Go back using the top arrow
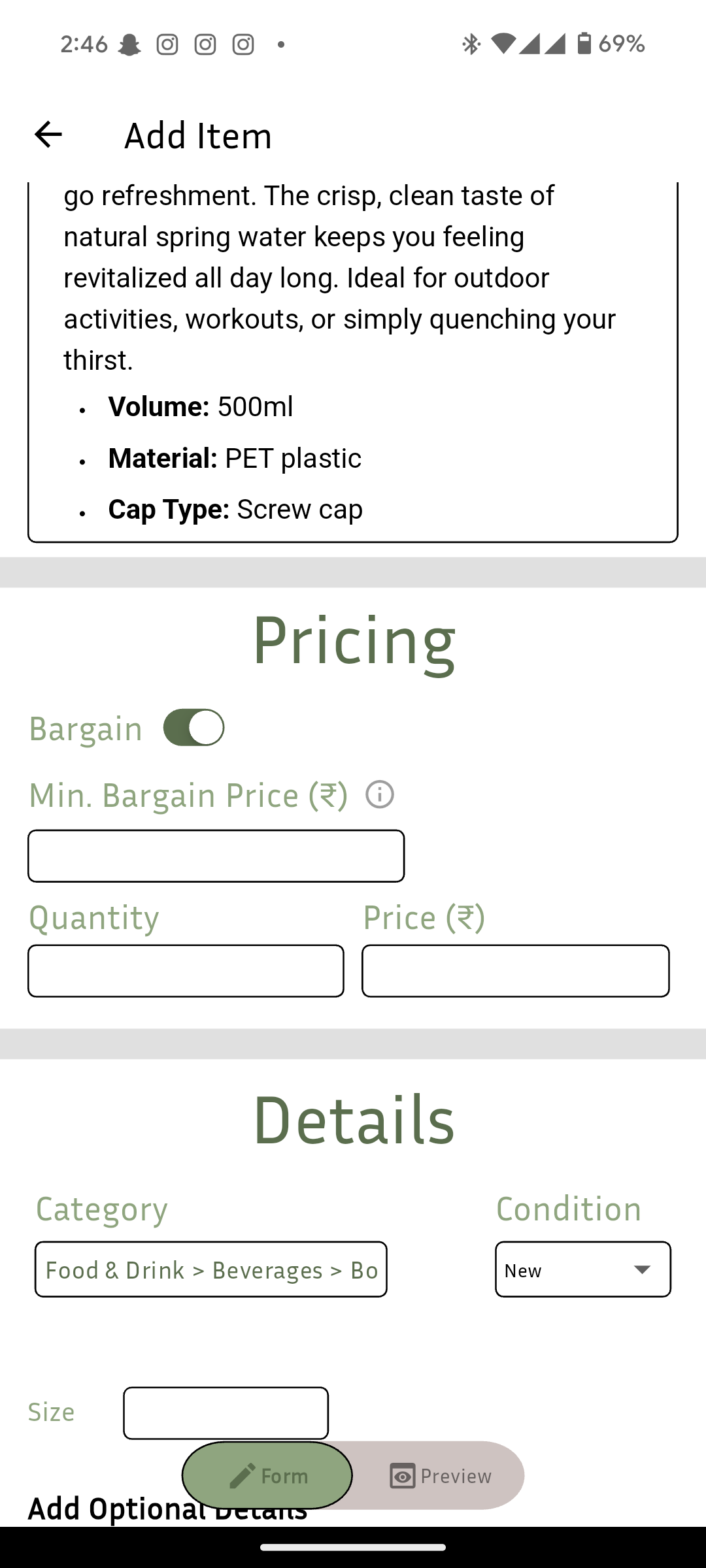 point(48,135)
